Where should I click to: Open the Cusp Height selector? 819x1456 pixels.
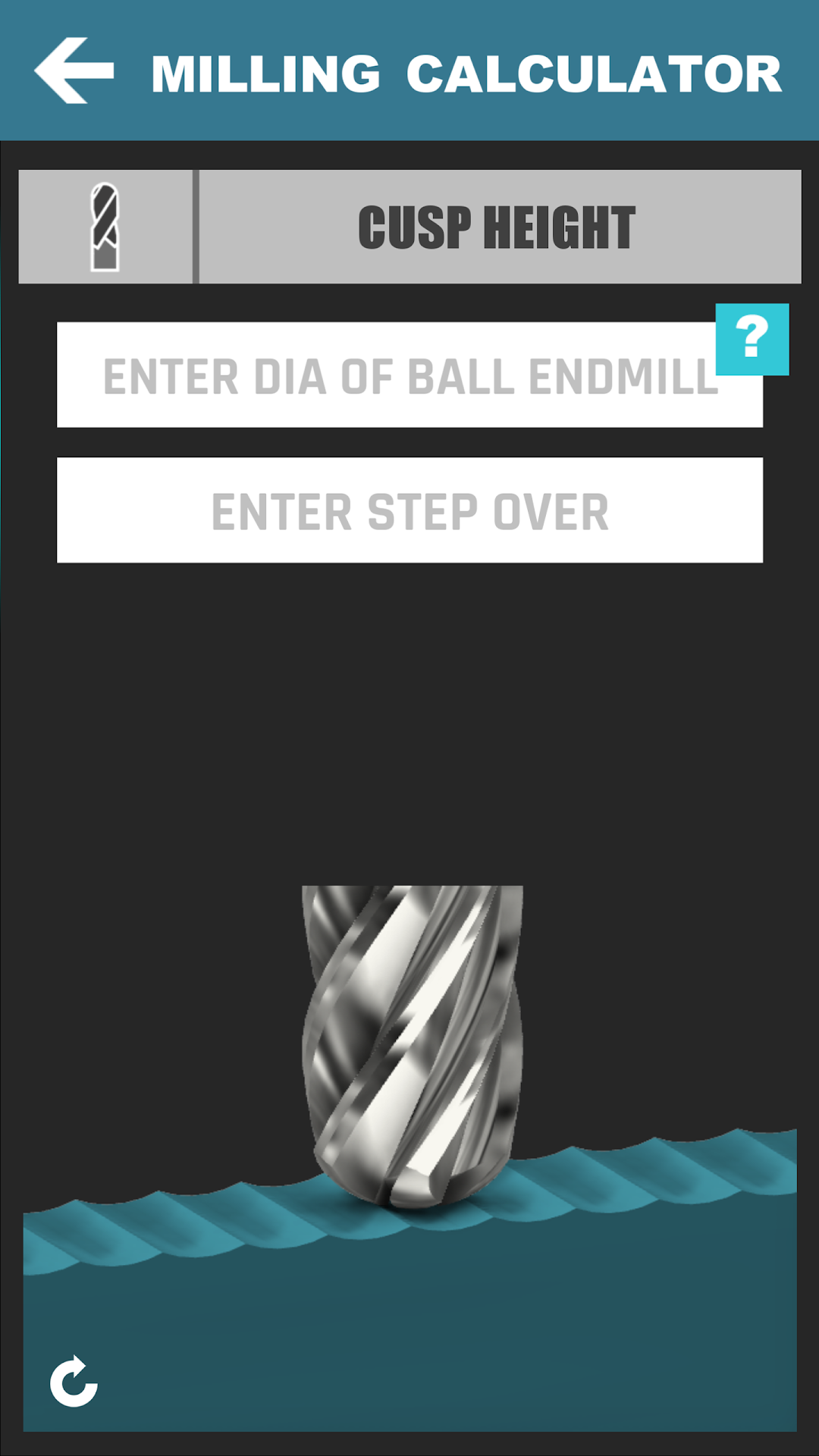499,227
